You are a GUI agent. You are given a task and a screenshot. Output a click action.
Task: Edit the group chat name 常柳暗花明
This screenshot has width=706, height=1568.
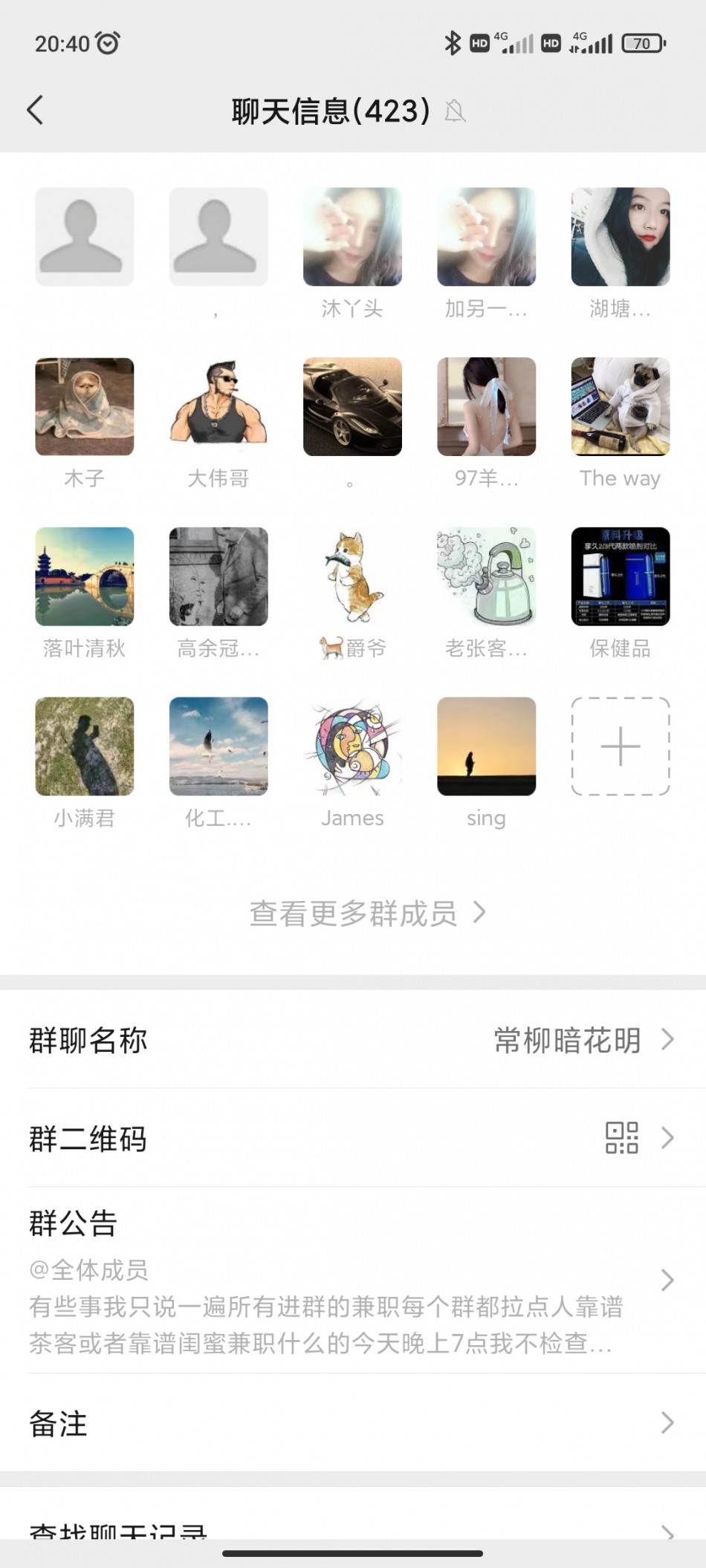[x=352, y=1040]
